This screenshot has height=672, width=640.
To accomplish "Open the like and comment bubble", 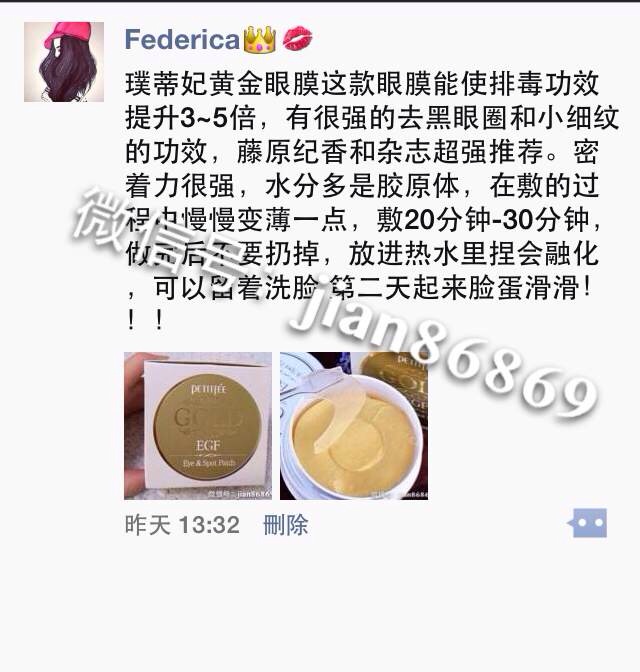I will coord(587,523).
